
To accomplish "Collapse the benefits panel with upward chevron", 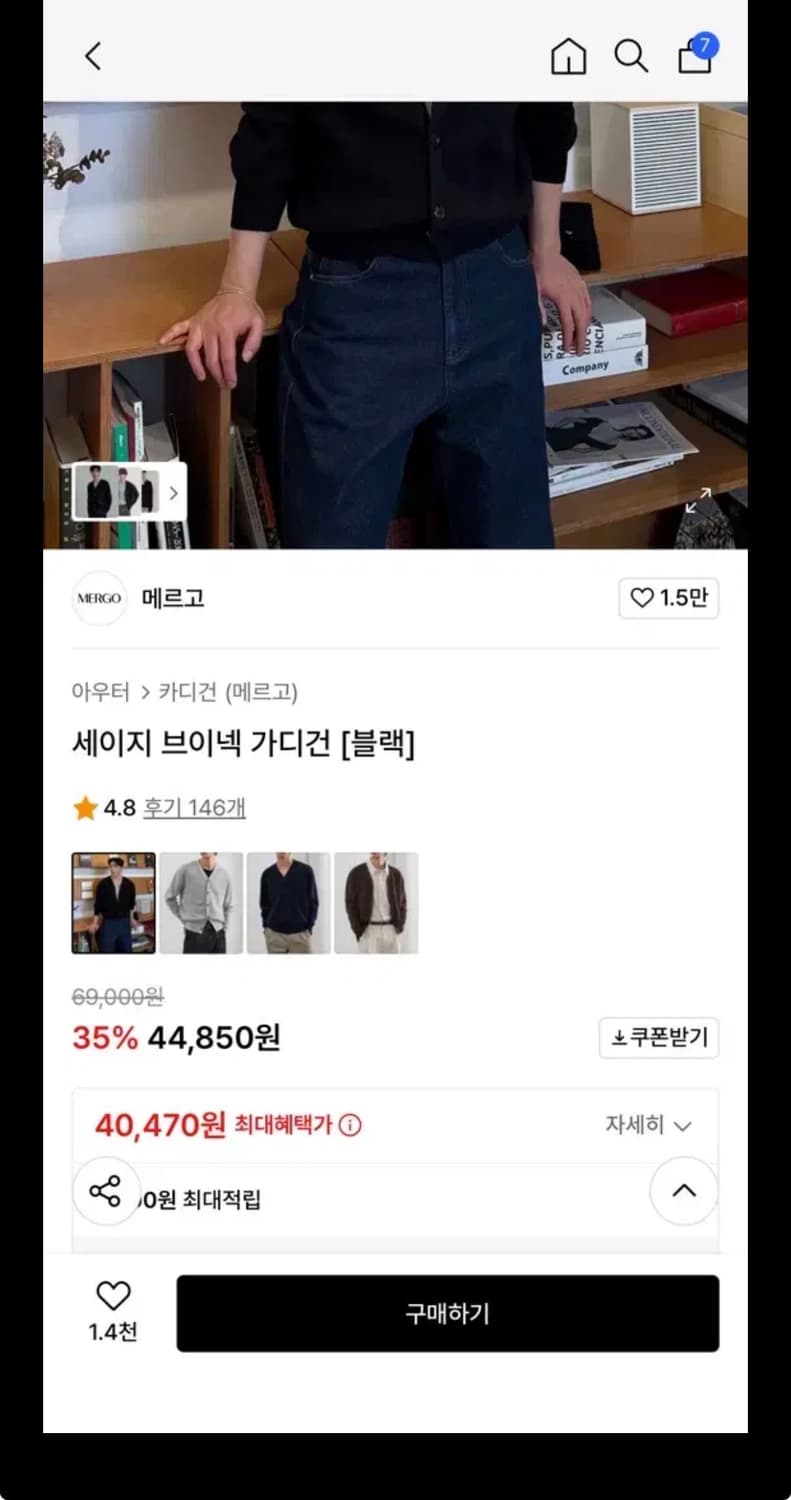I will point(683,1191).
